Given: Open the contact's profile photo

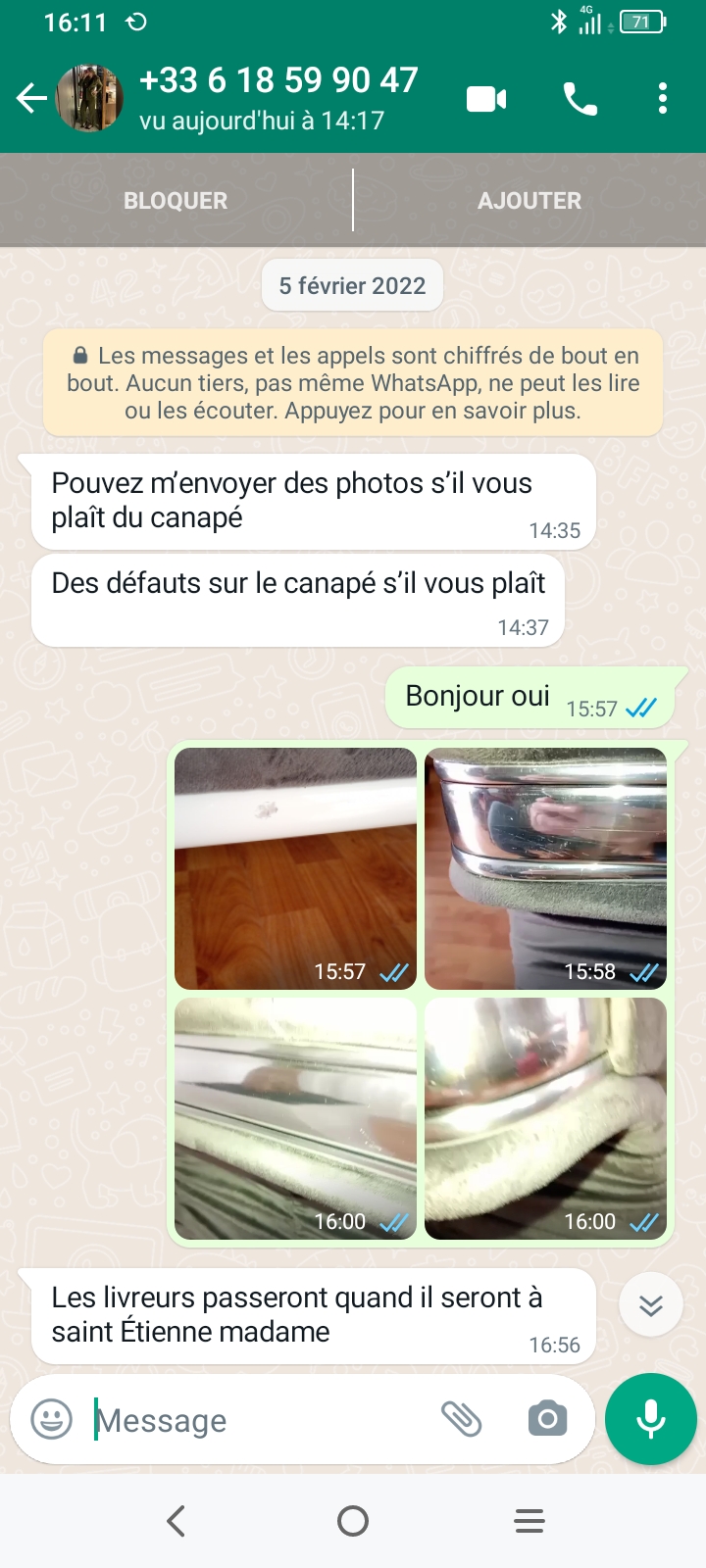Looking at the screenshot, I should 89,98.
